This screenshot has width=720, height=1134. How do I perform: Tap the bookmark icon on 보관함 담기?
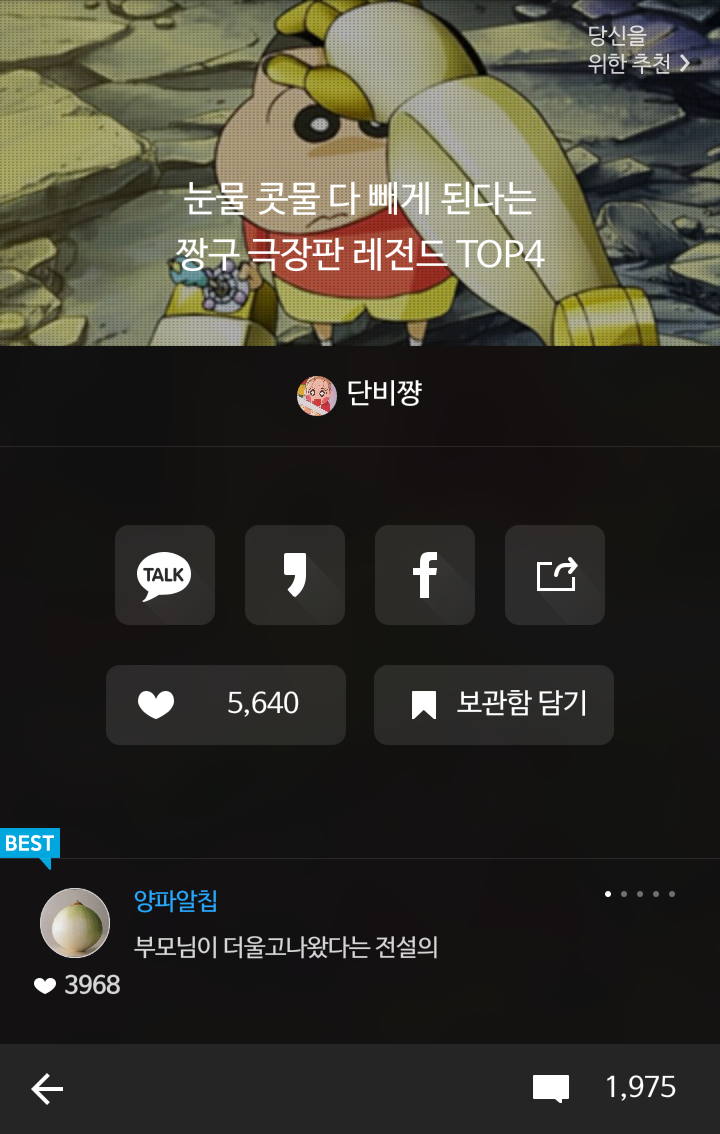click(422, 704)
